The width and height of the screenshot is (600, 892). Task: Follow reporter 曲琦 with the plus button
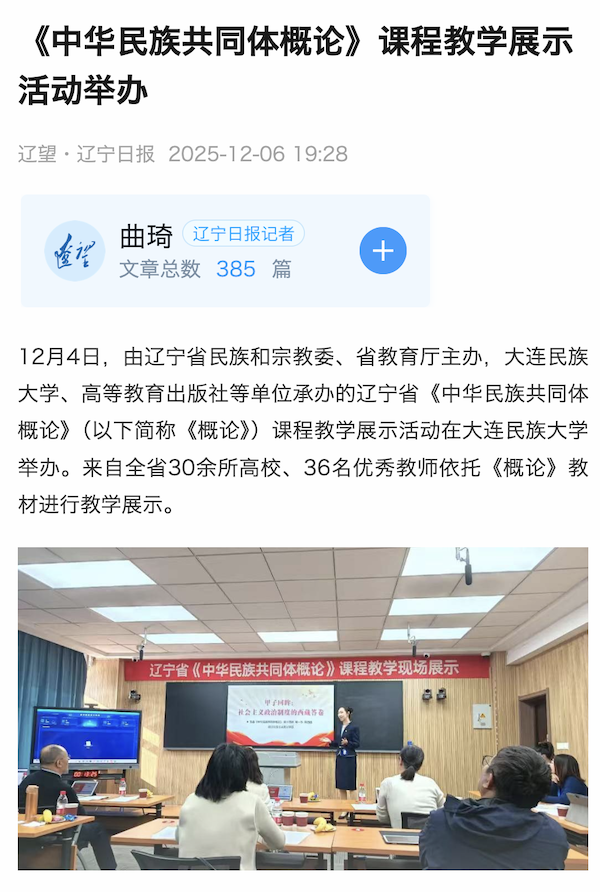tap(383, 251)
